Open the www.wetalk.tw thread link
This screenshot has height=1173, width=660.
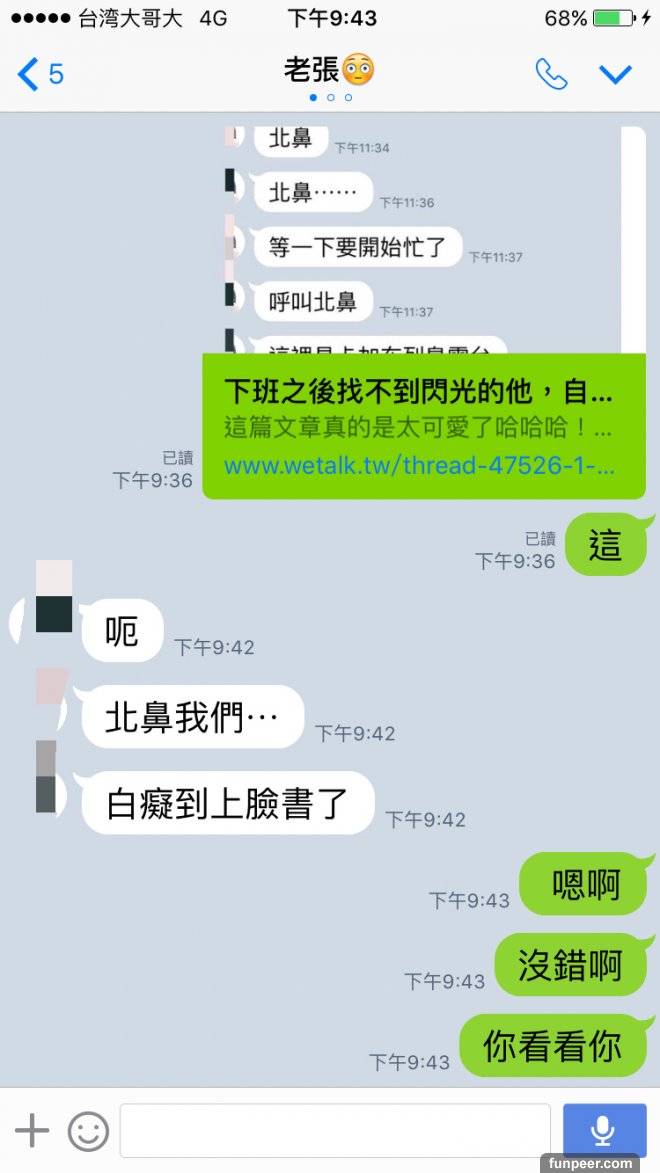tap(419, 467)
